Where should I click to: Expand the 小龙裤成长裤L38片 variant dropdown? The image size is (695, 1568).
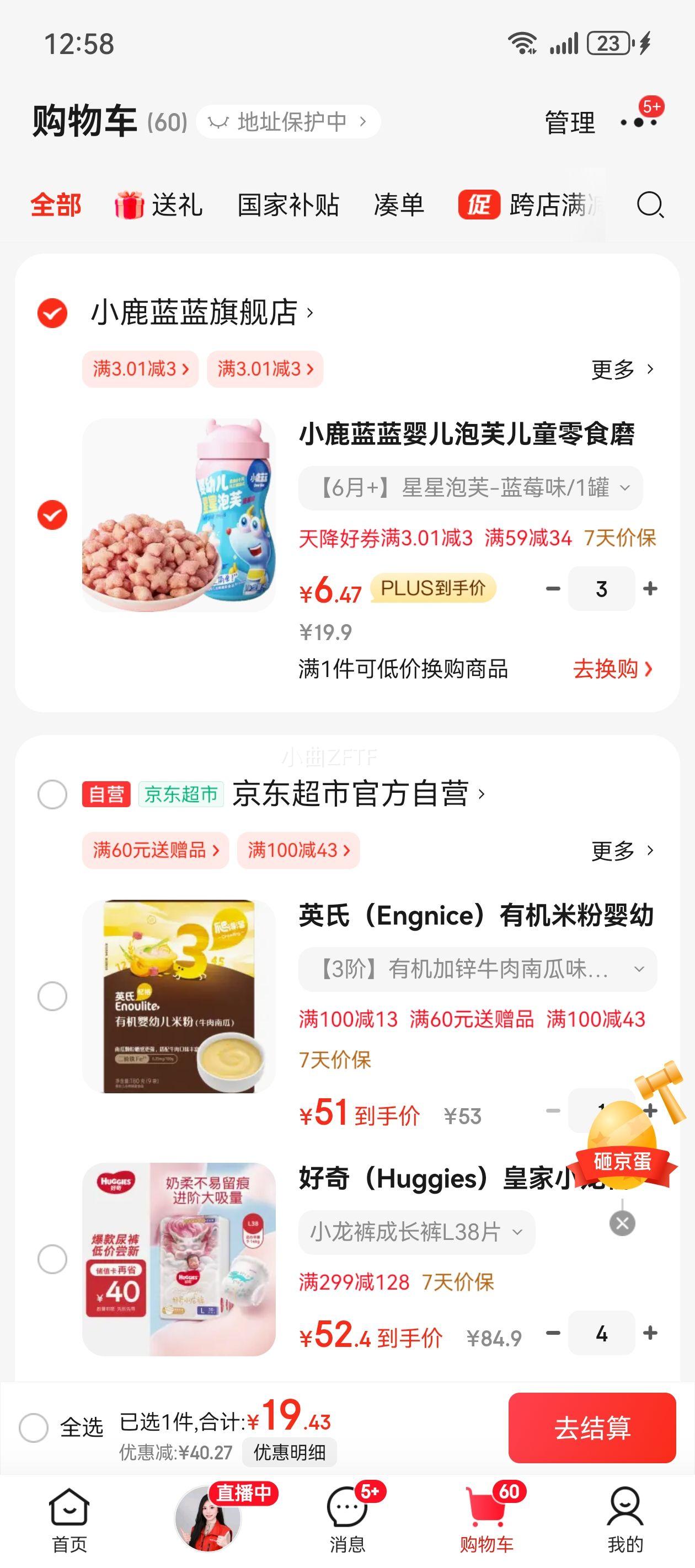click(416, 1232)
